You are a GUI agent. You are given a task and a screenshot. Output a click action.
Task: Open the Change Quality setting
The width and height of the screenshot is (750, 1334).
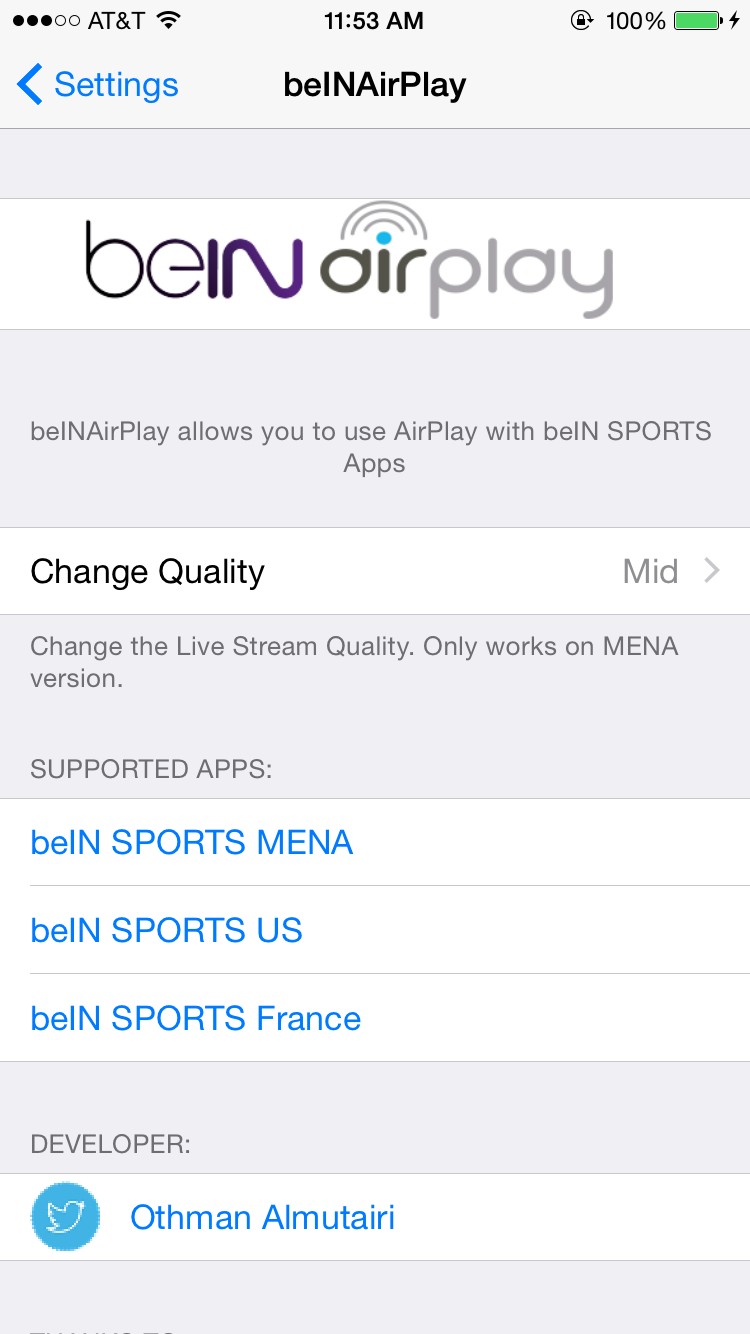[x=375, y=571]
